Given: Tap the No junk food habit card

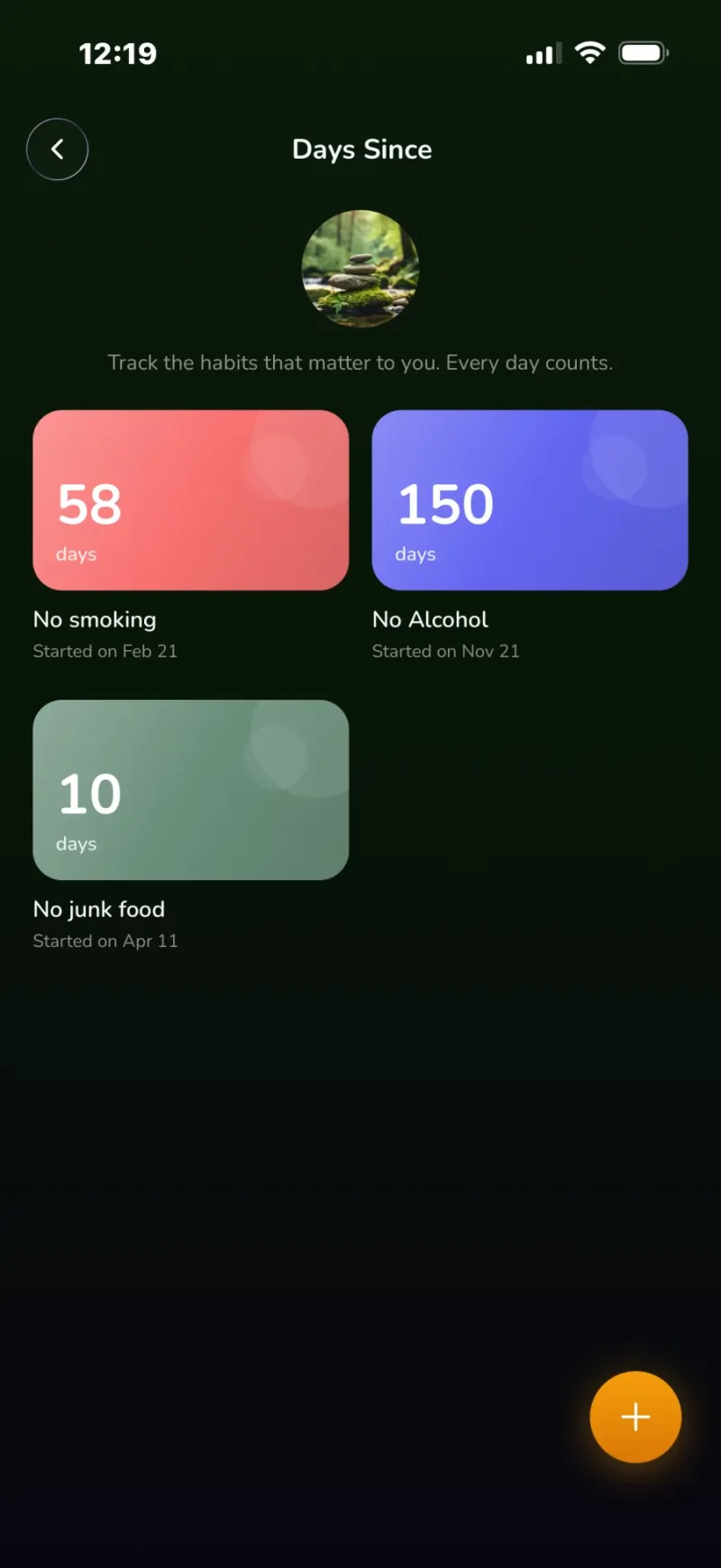Looking at the screenshot, I should coord(191,791).
